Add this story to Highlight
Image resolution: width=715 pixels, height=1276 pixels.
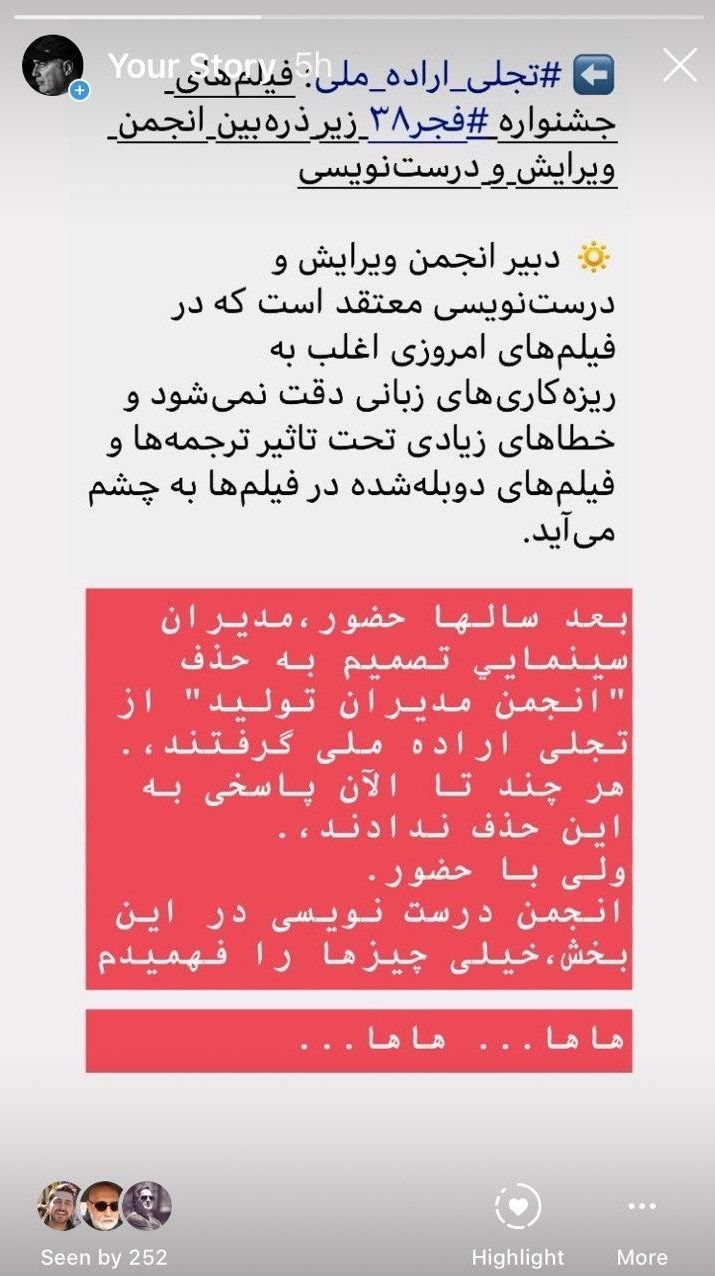click(518, 1224)
